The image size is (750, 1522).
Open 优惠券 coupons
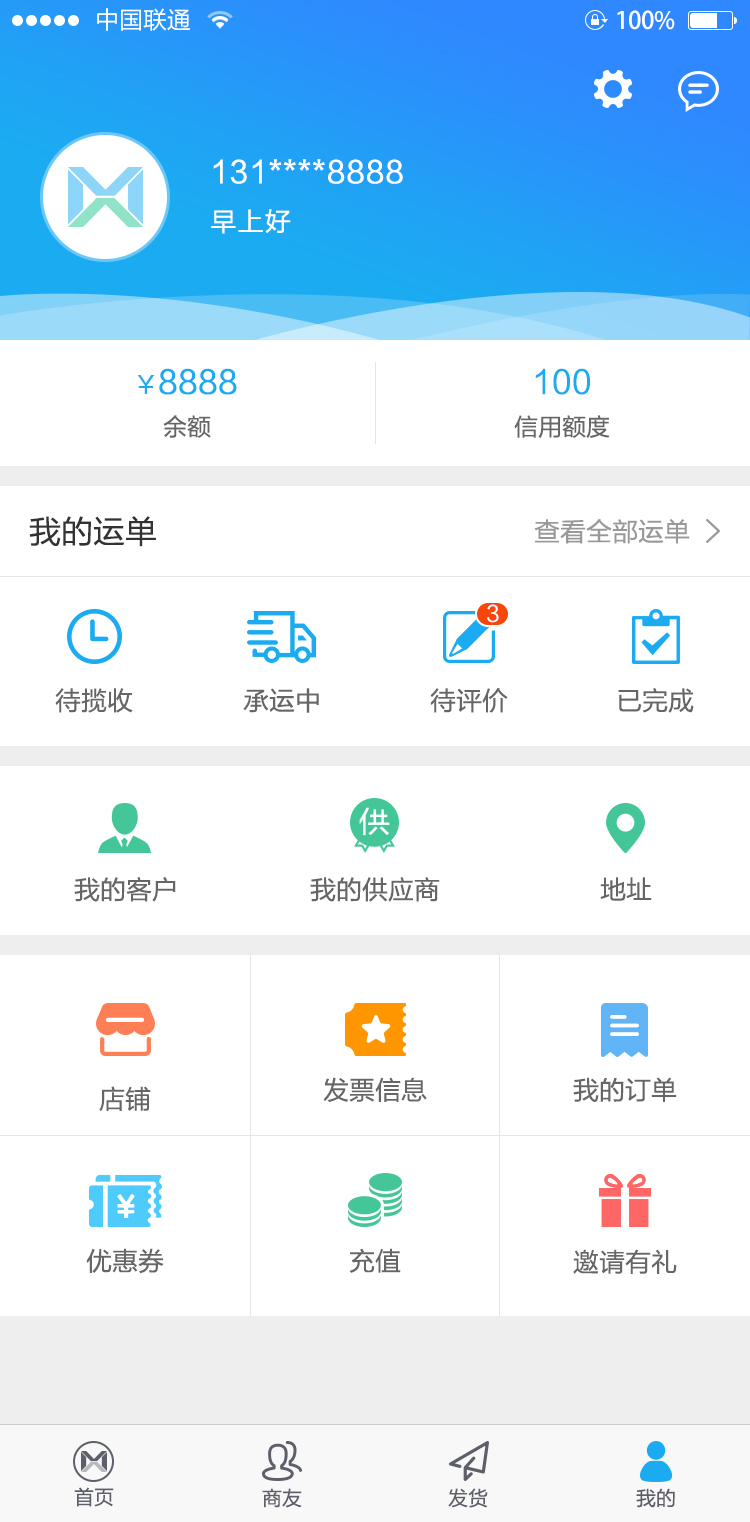click(x=125, y=1224)
